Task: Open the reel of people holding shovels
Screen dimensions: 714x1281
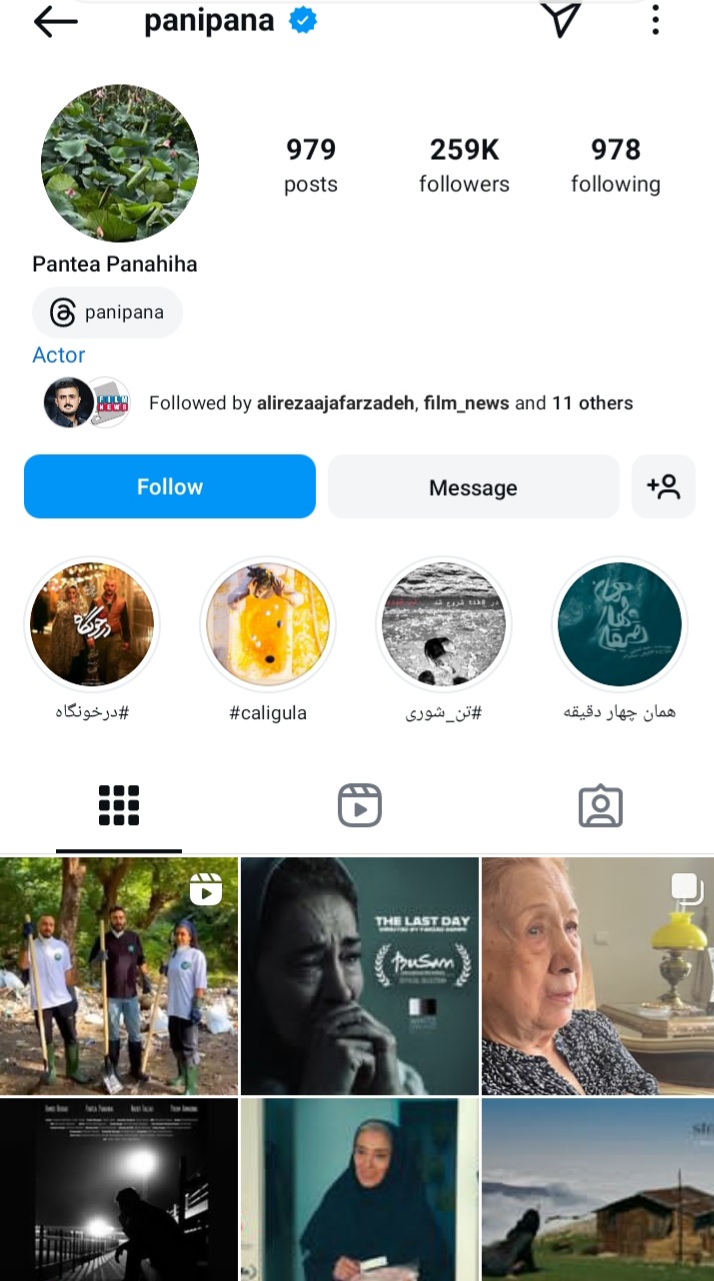Action: 118,975
